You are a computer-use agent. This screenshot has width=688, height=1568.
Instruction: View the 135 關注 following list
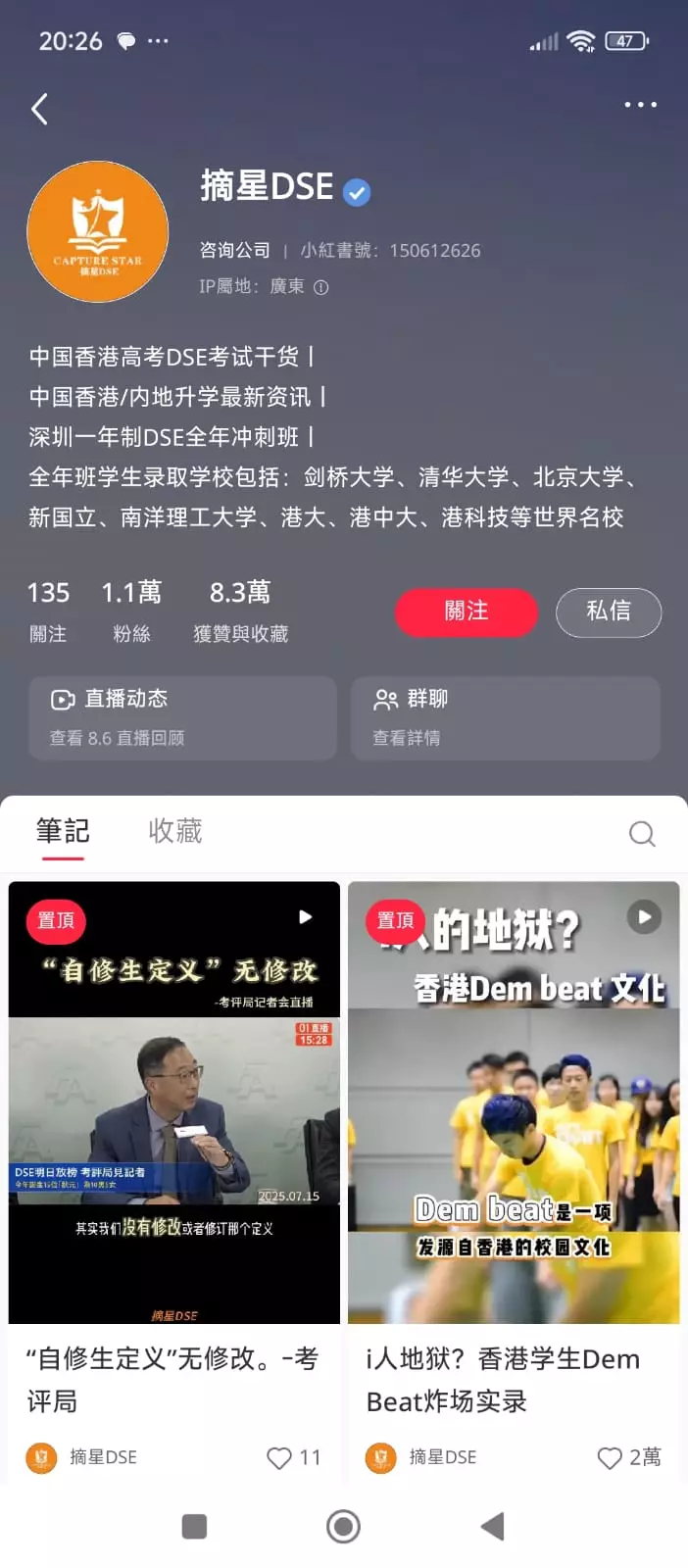48,611
